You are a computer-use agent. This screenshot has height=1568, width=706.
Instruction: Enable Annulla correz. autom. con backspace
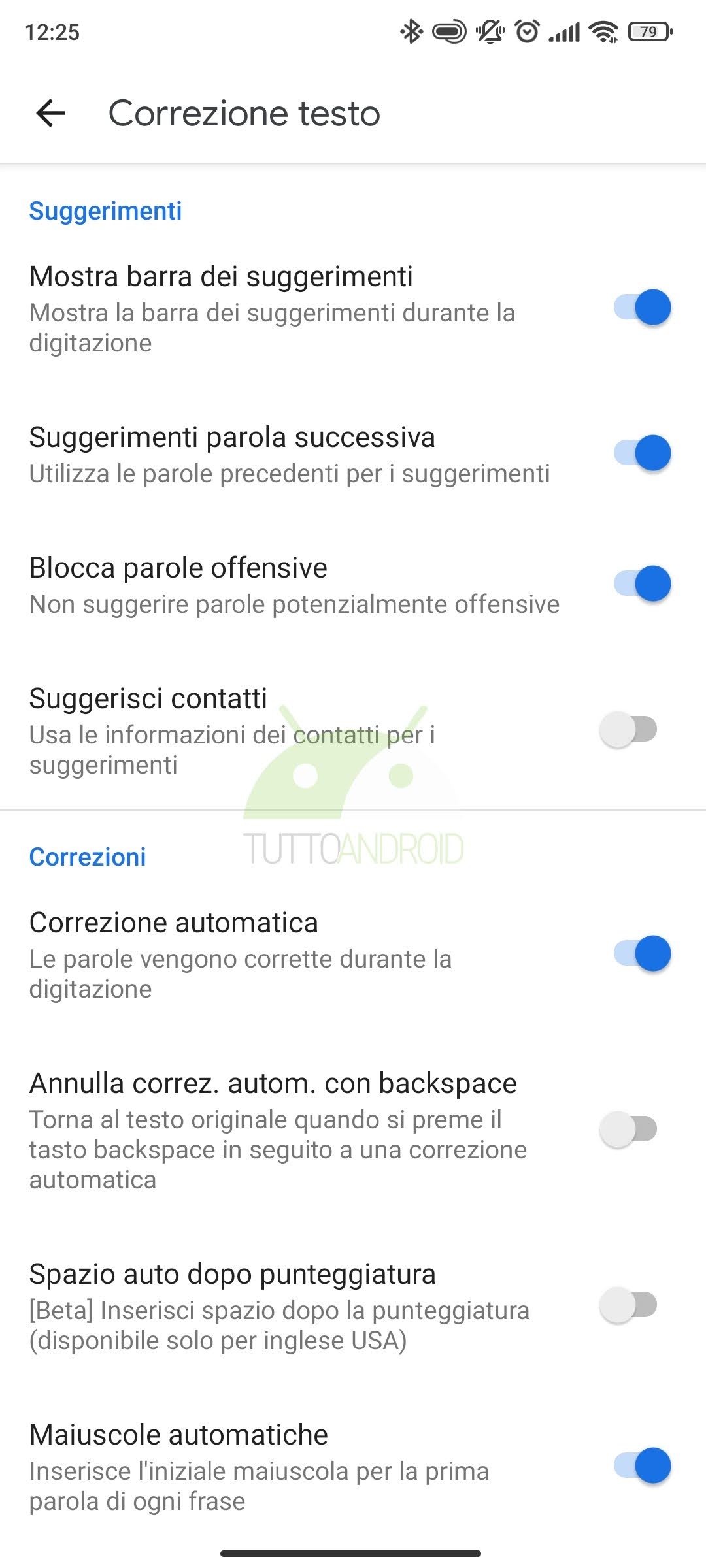628,1129
